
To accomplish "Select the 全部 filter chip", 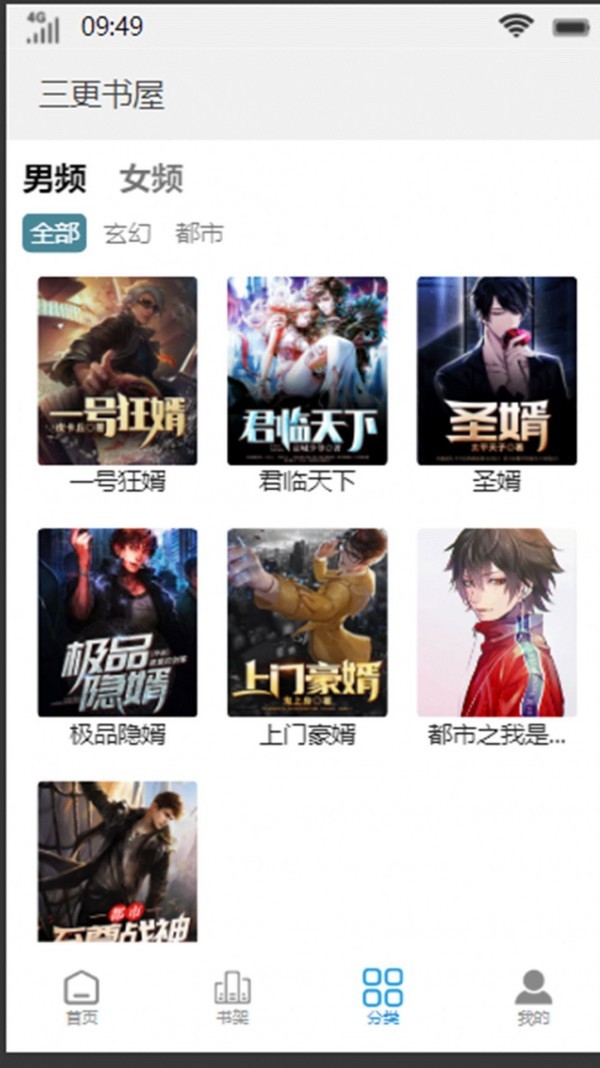I will coord(54,233).
